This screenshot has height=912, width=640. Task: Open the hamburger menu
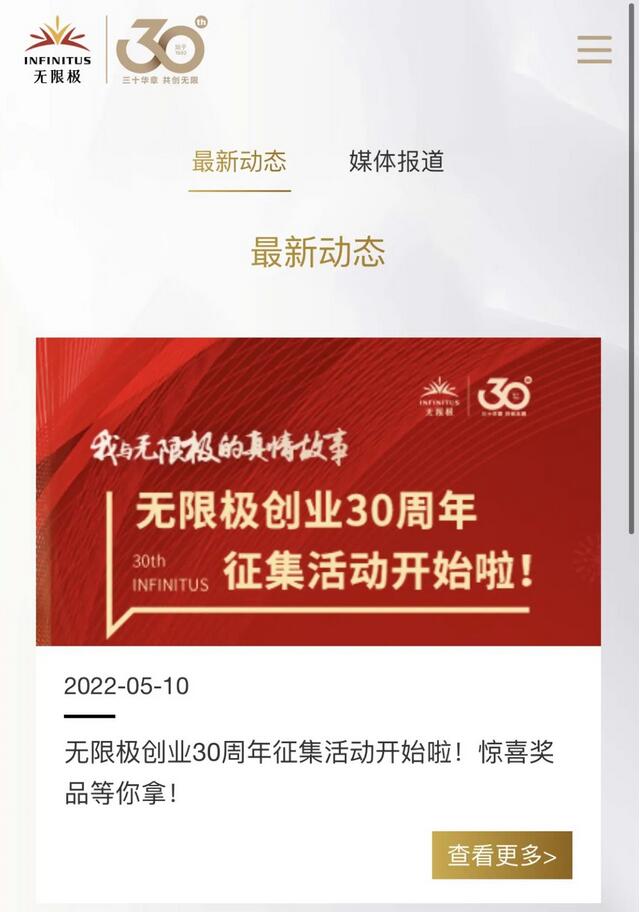click(594, 49)
